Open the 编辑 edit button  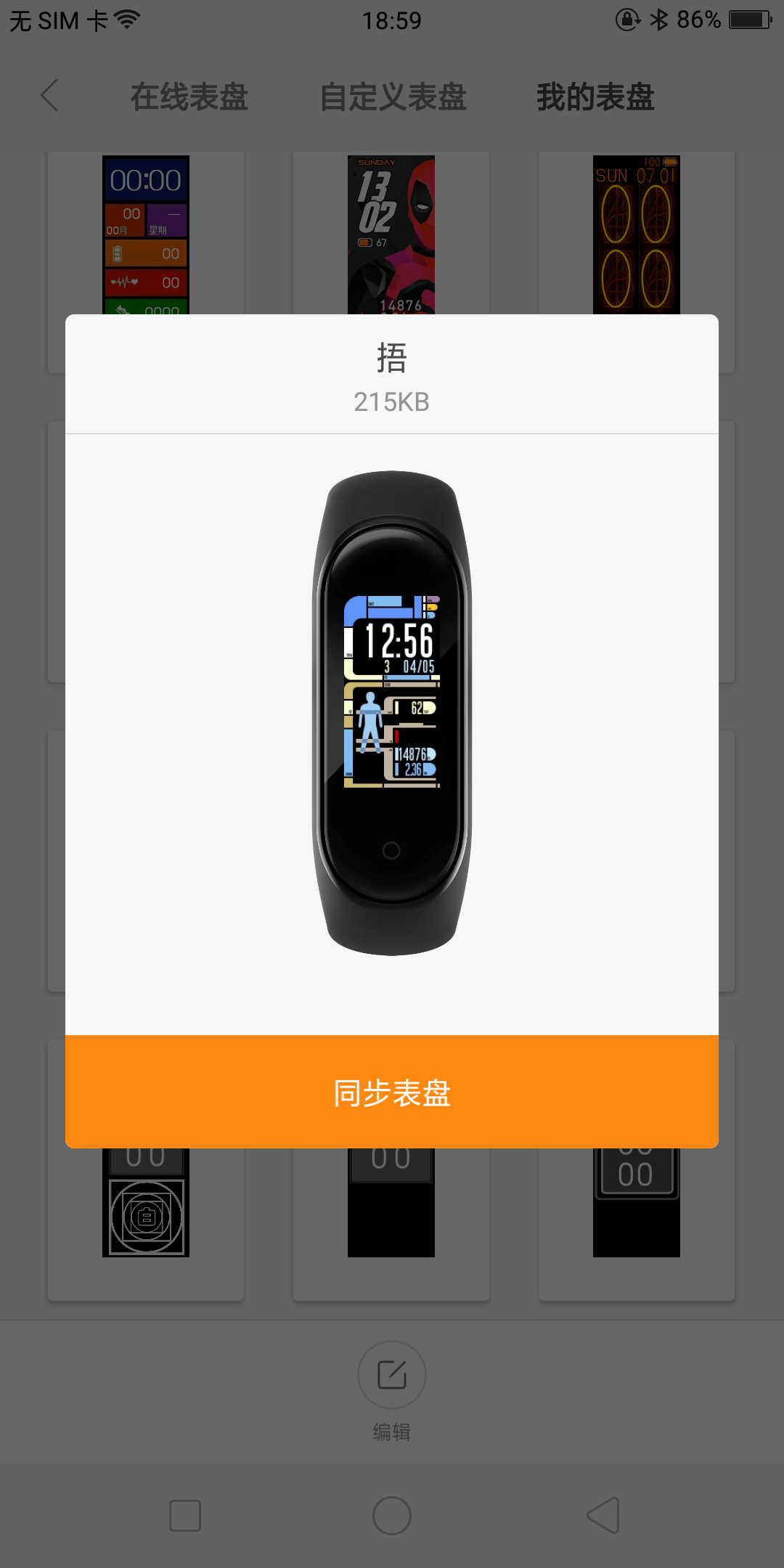point(392,1376)
